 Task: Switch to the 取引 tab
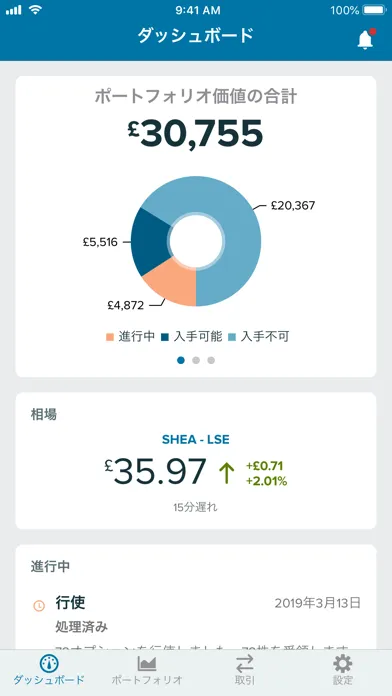pyautogui.click(x=245, y=670)
